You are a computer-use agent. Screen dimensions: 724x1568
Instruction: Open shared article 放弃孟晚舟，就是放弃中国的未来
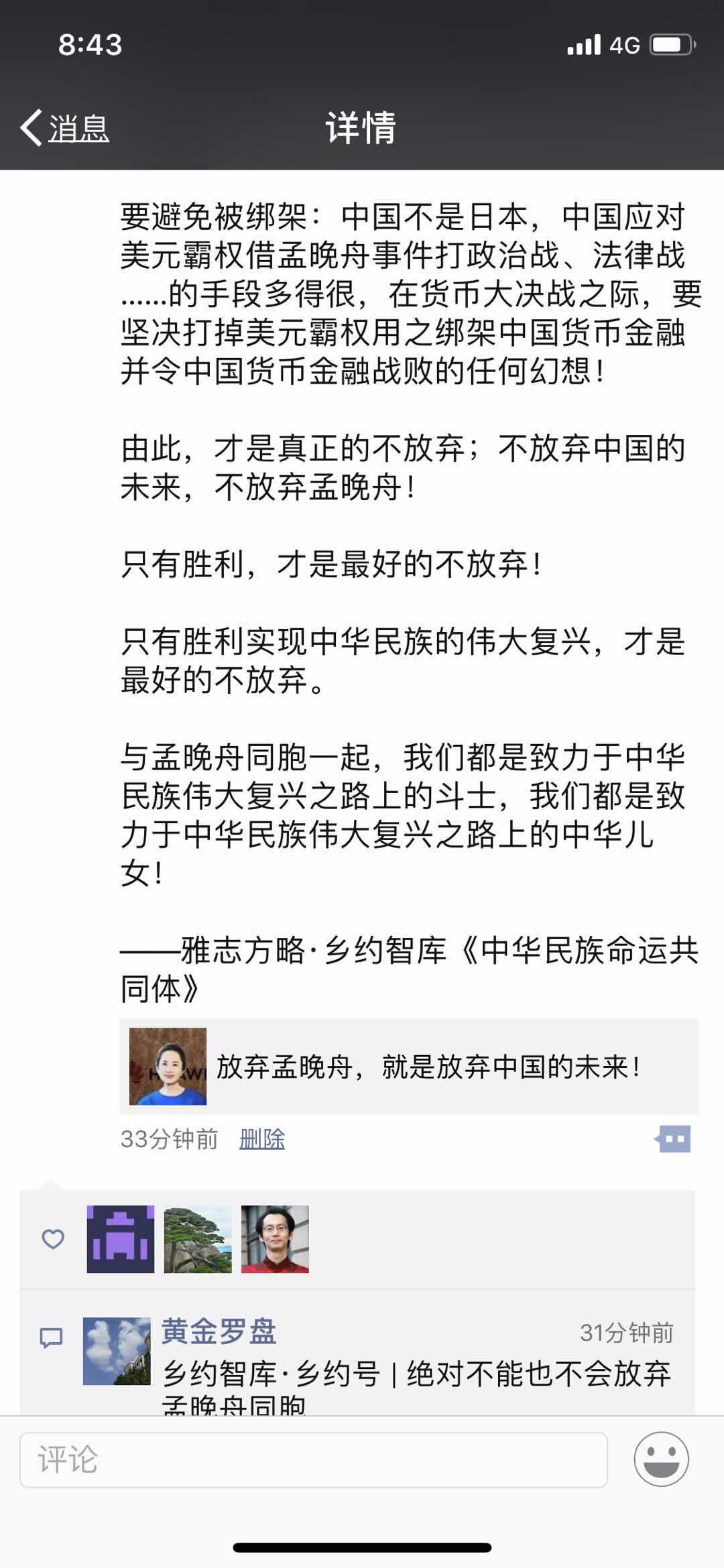point(409,1066)
